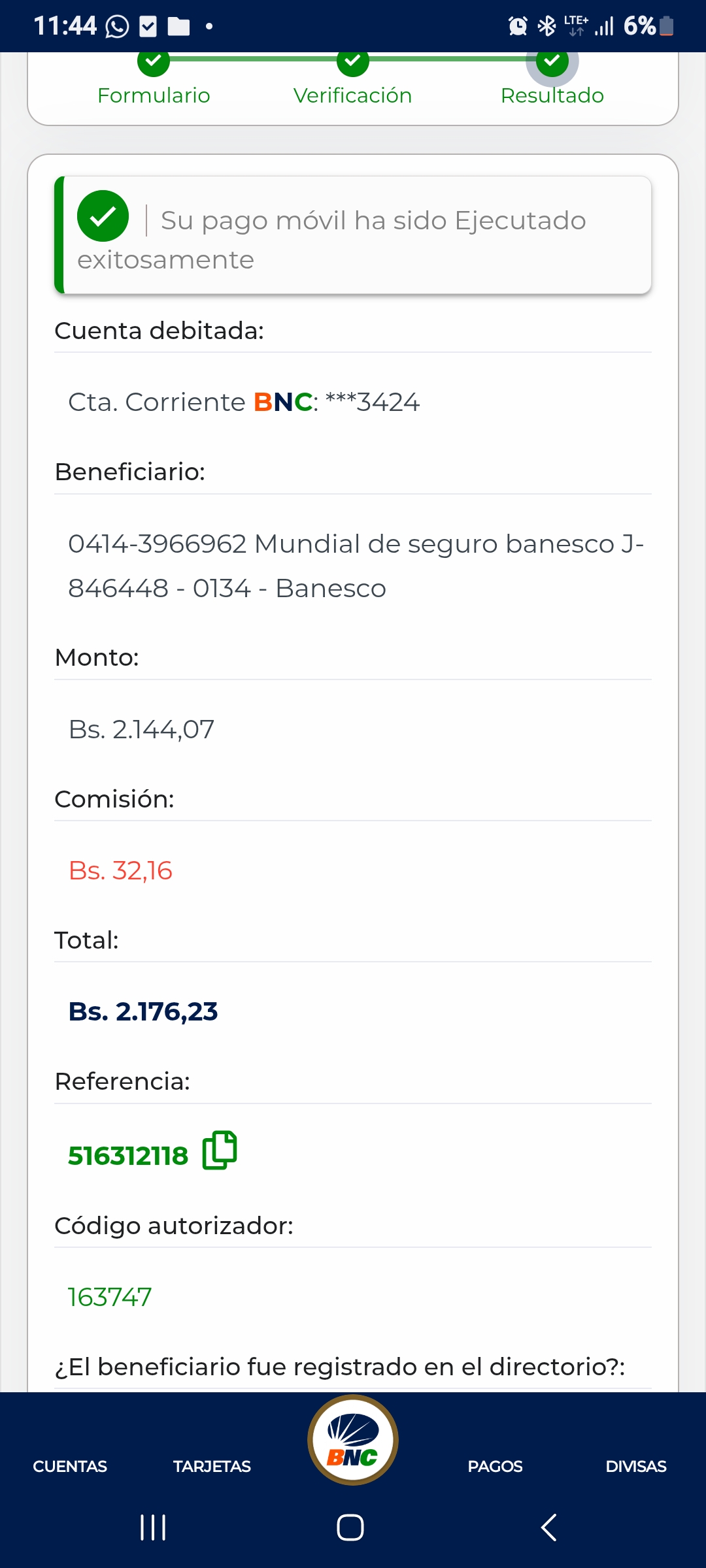Open the Cuentas tab
Image resolution: width=706 pixels, height=1568 pixels.
[70, 1466]
